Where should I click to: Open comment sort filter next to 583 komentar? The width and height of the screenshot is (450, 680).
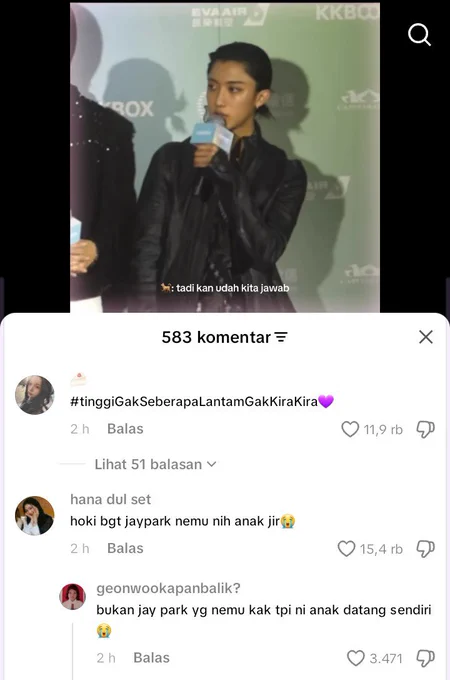pos(281,337)
